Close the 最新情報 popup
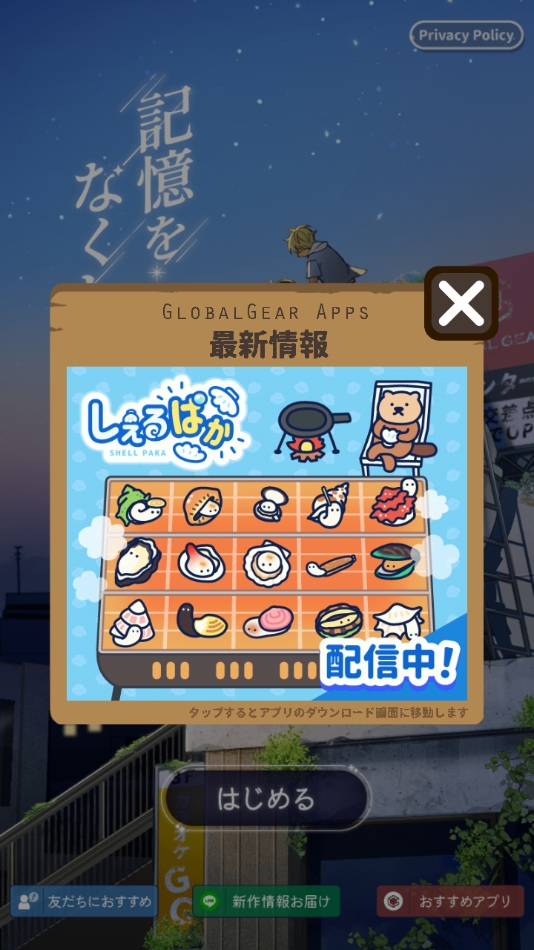The width and height of the screenshot is (534, 950). pos(461,303)
